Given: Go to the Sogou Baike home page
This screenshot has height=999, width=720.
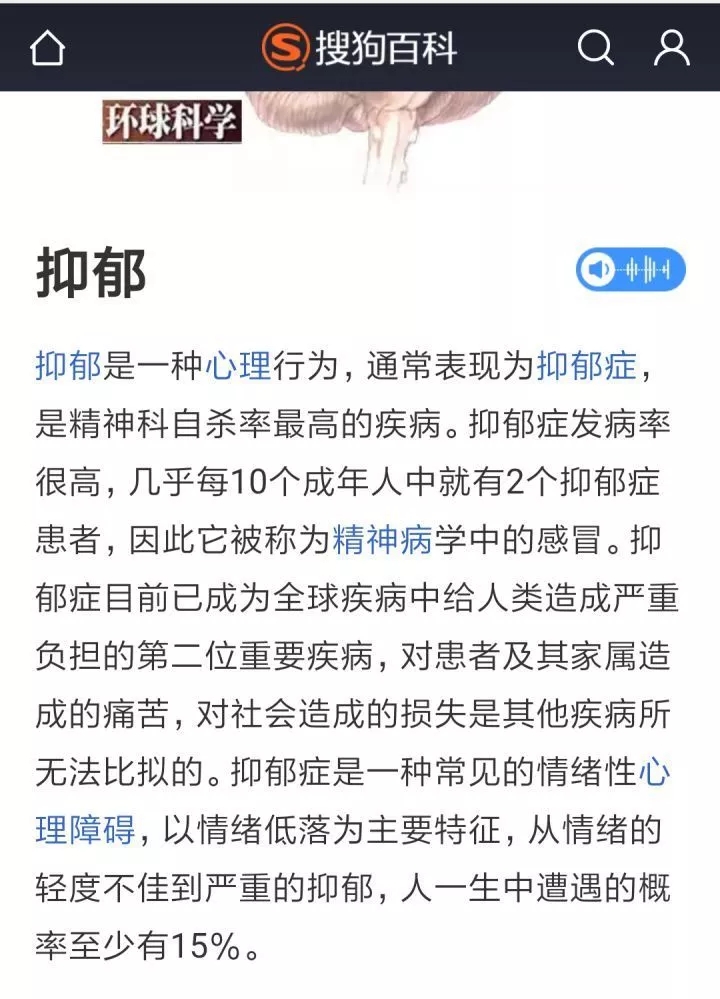Looking at the screenshot, I should (x=48, y=47).
